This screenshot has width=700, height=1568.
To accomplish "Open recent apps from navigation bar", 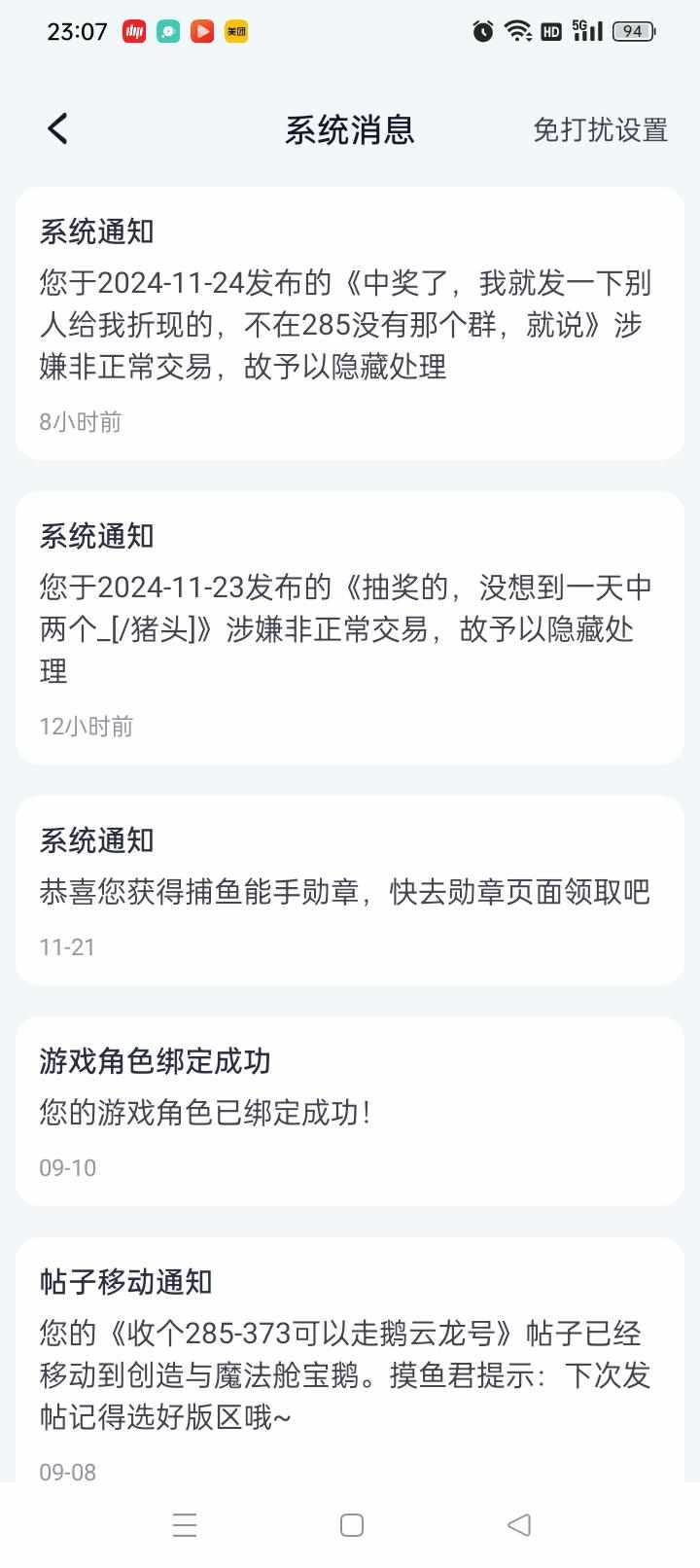I will [x=185, y=1524].
